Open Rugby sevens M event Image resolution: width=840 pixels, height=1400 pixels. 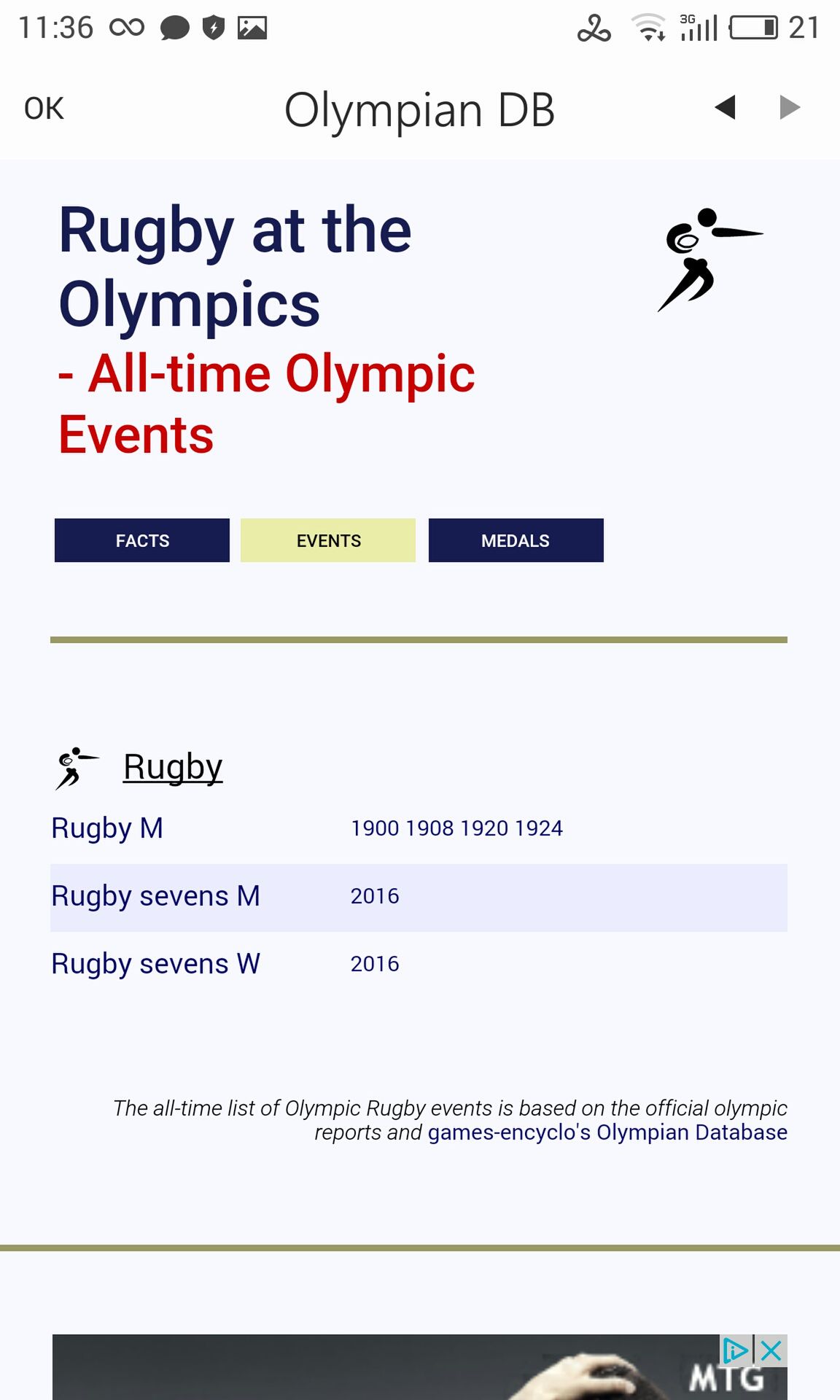click(155, 896)
